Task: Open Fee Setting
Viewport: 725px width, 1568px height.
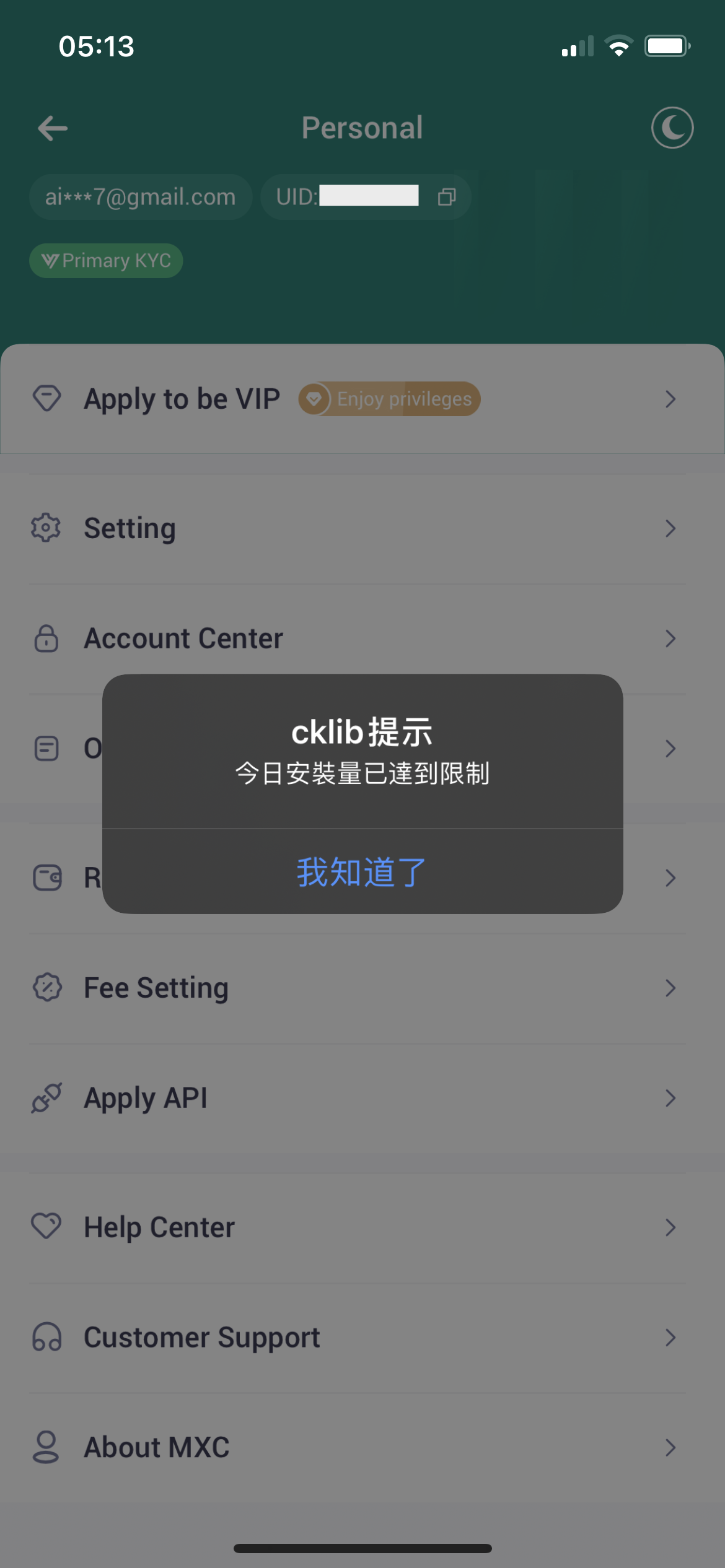Action: click(x=156, y=988)
